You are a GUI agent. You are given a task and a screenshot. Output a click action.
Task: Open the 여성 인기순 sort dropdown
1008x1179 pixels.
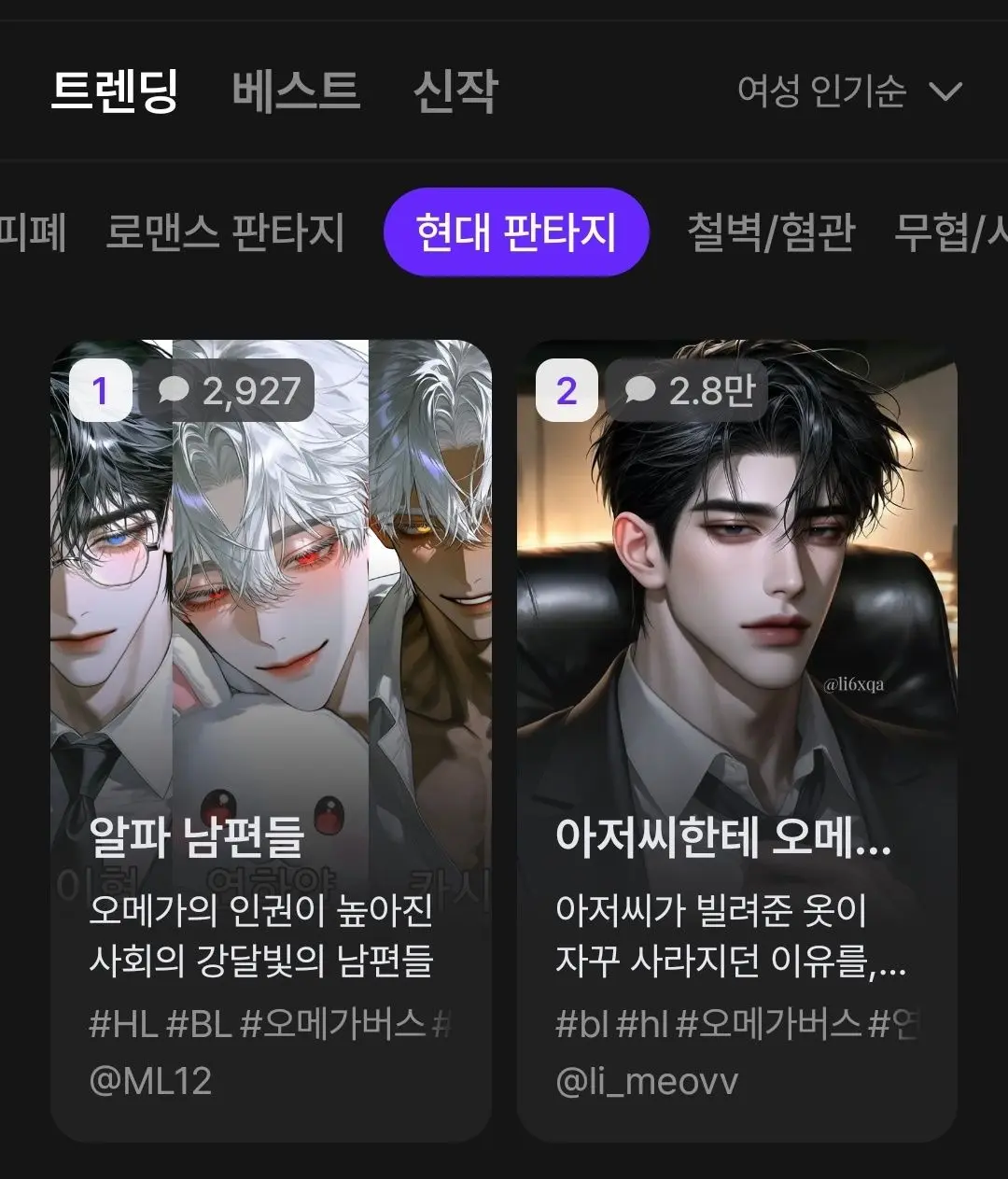click(849, 91)
